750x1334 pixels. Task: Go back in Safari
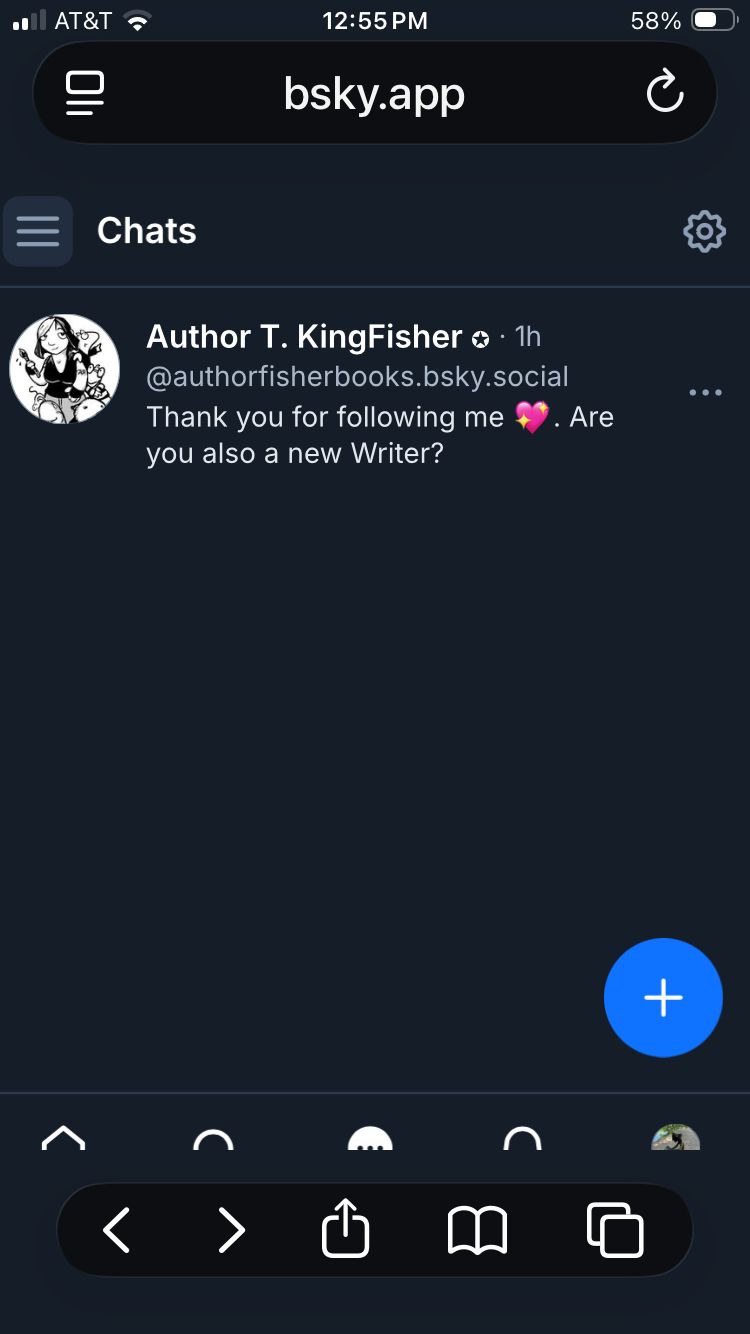point(117,1230)
